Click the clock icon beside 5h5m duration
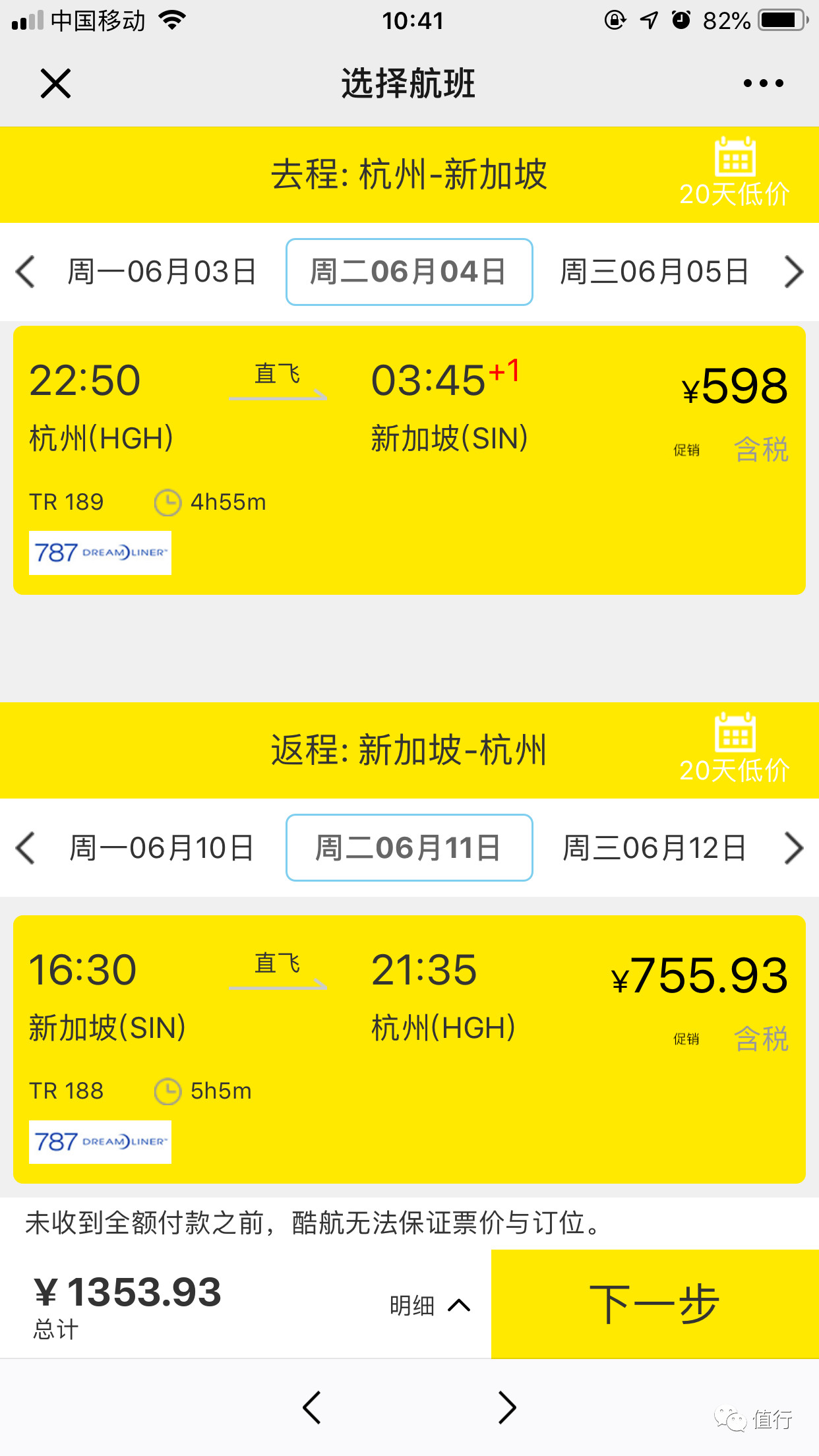Image resolution: width=819 pixels, height=1456 pixels. click(169, 1091)
